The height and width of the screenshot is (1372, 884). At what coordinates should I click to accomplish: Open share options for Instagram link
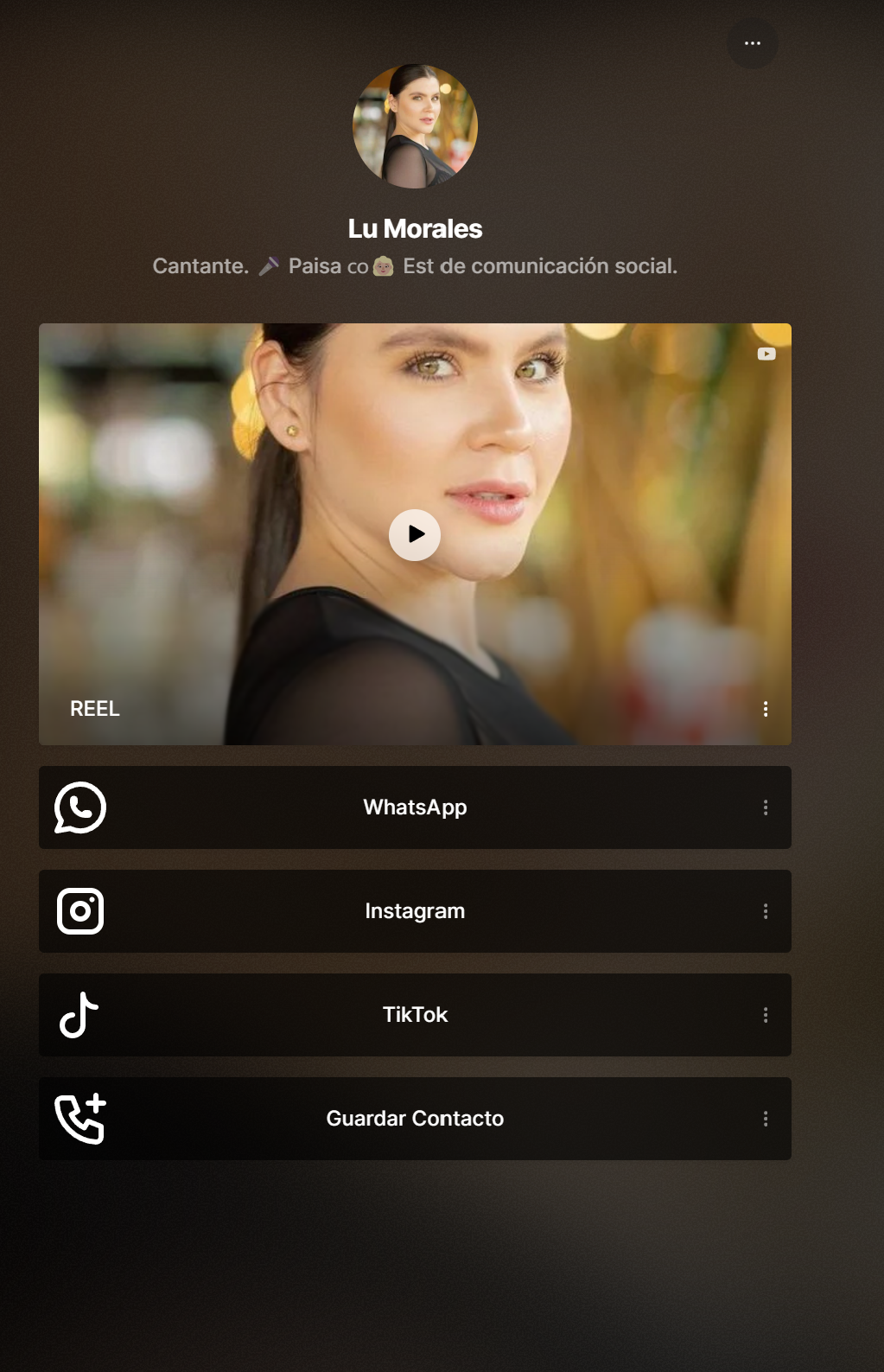point(765,911)
